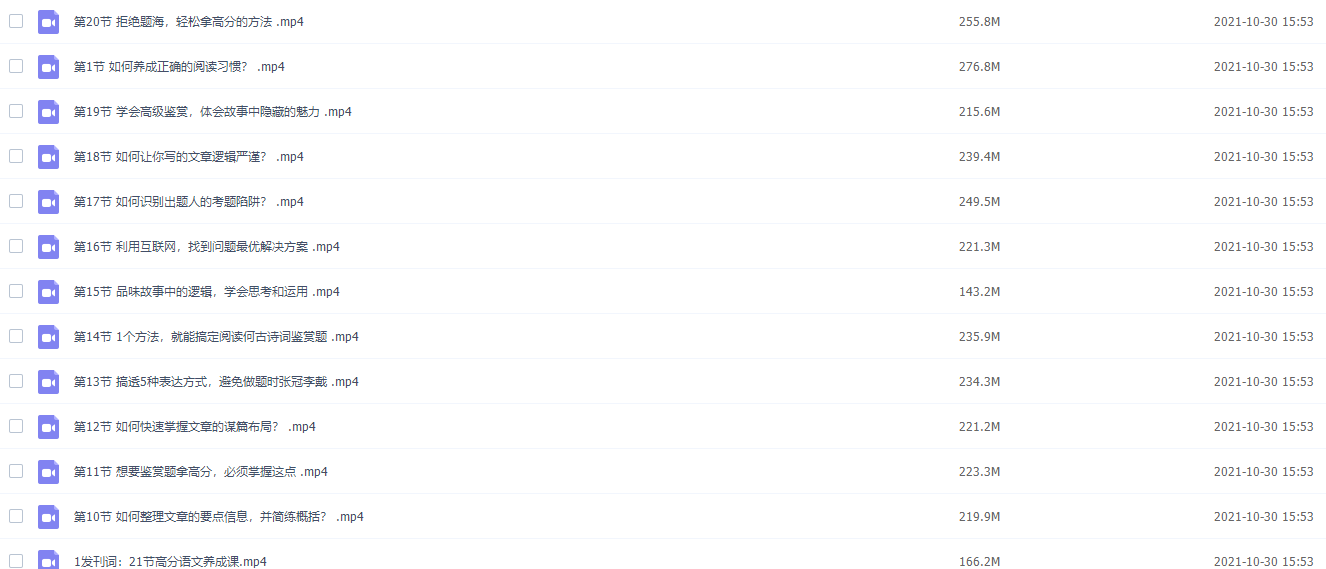Open 第18节 如何让你写的文章逻辑严谨 file
This screenshot has height=569, width=1326.
(x=188, y=157)
